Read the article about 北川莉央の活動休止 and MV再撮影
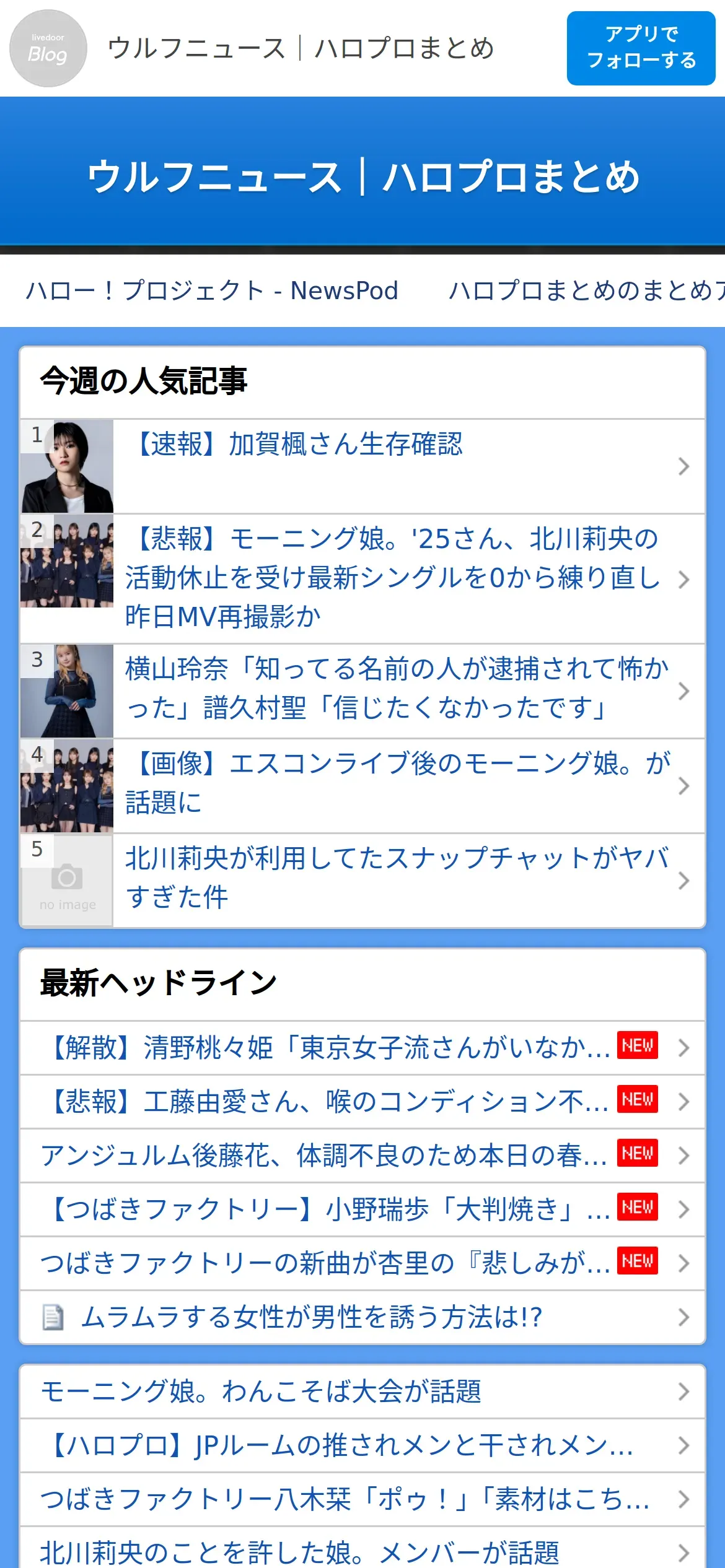The height and width of the screenshot is (1568, 725). coord(362,578)
